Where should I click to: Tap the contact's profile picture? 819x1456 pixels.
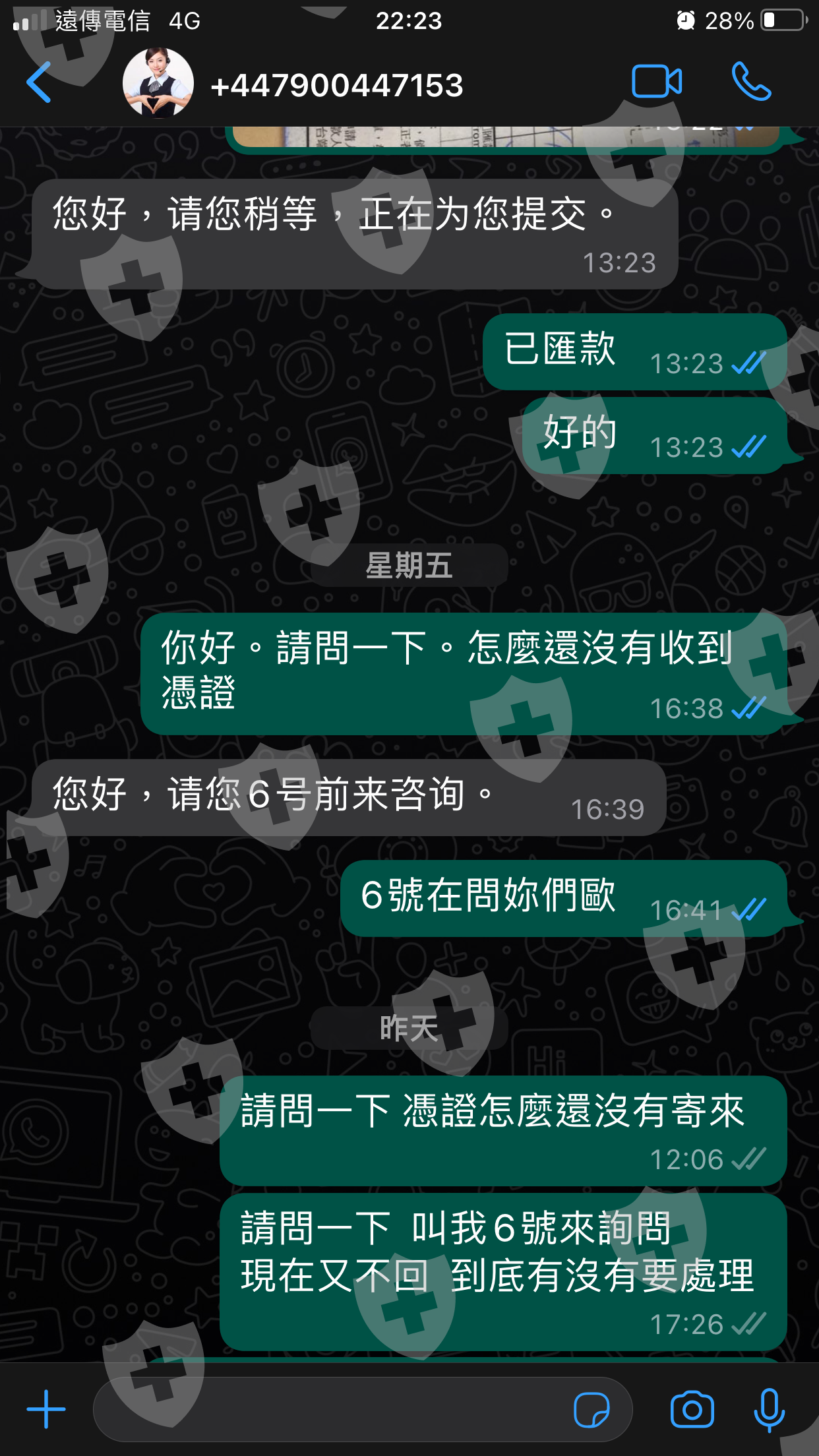158,83
